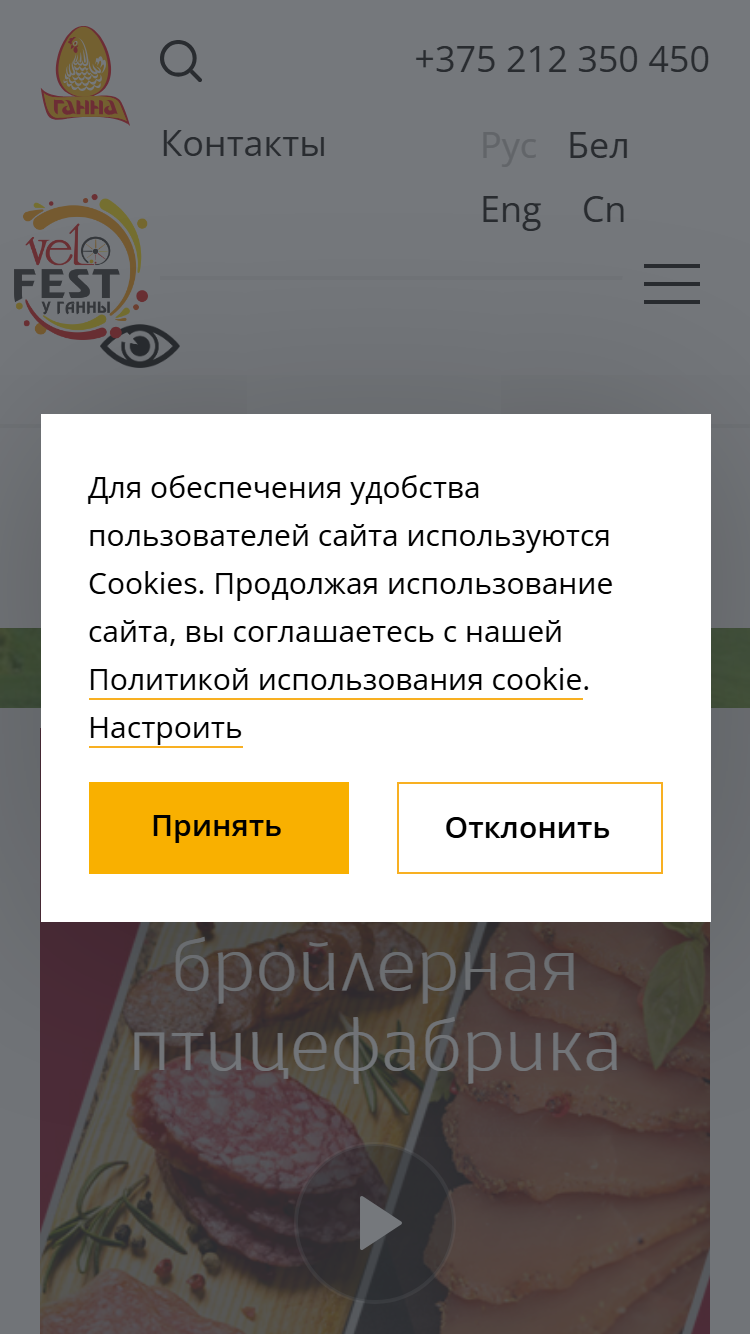Decline cookies via Отклонить

(529, 827)
